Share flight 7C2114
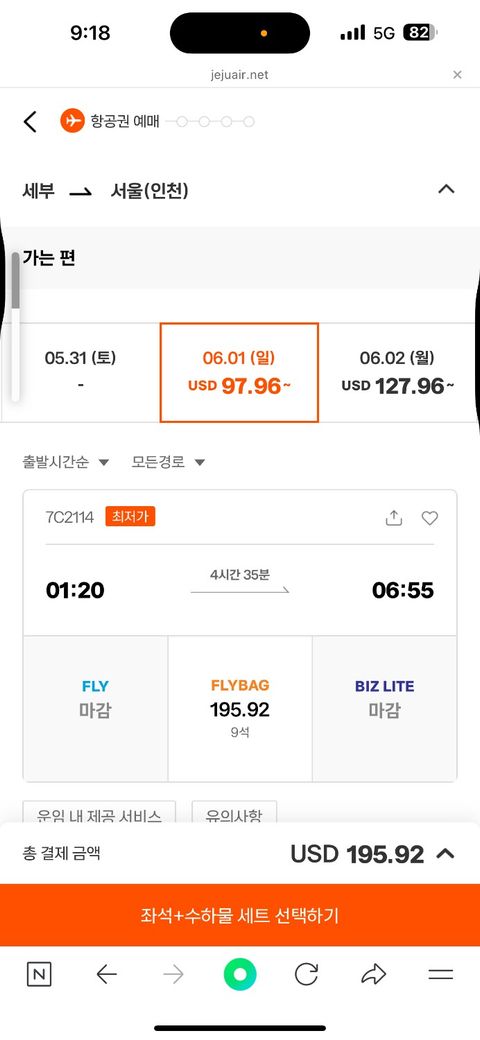Image resolution: width=480 pixels, height=1040 pixels. click(x=394, y=518)
